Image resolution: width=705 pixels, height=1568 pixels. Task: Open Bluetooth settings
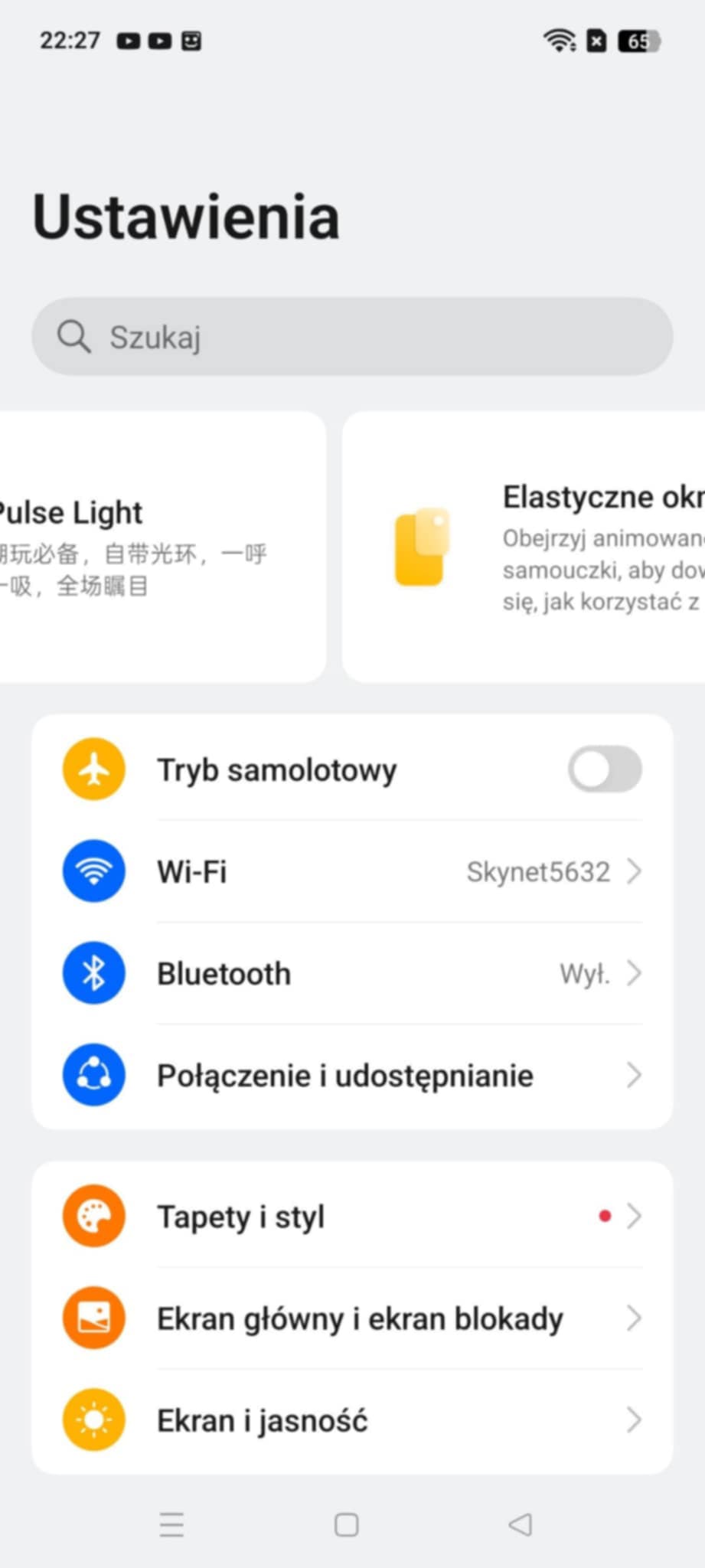pos(352,974)
